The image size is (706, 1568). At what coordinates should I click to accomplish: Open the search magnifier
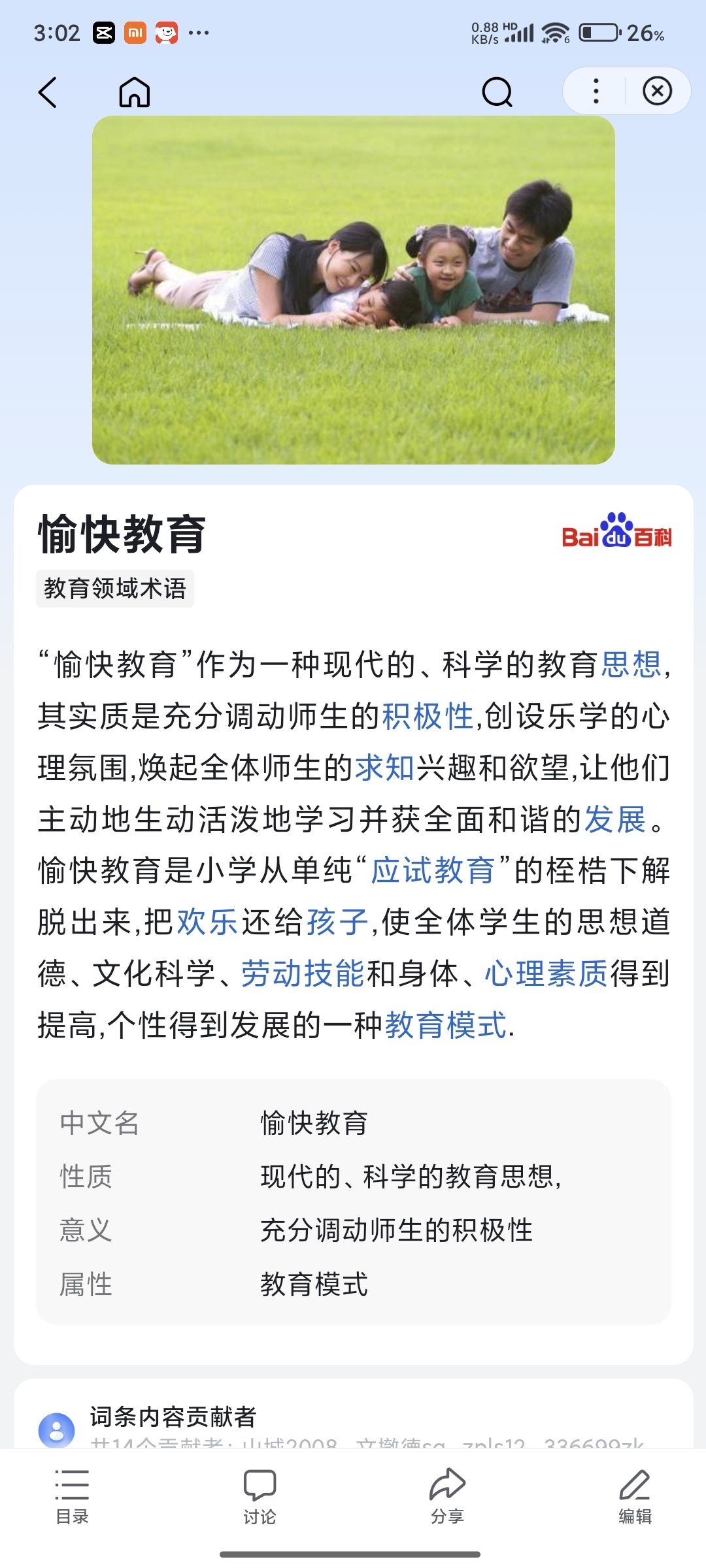click(497, 92)
